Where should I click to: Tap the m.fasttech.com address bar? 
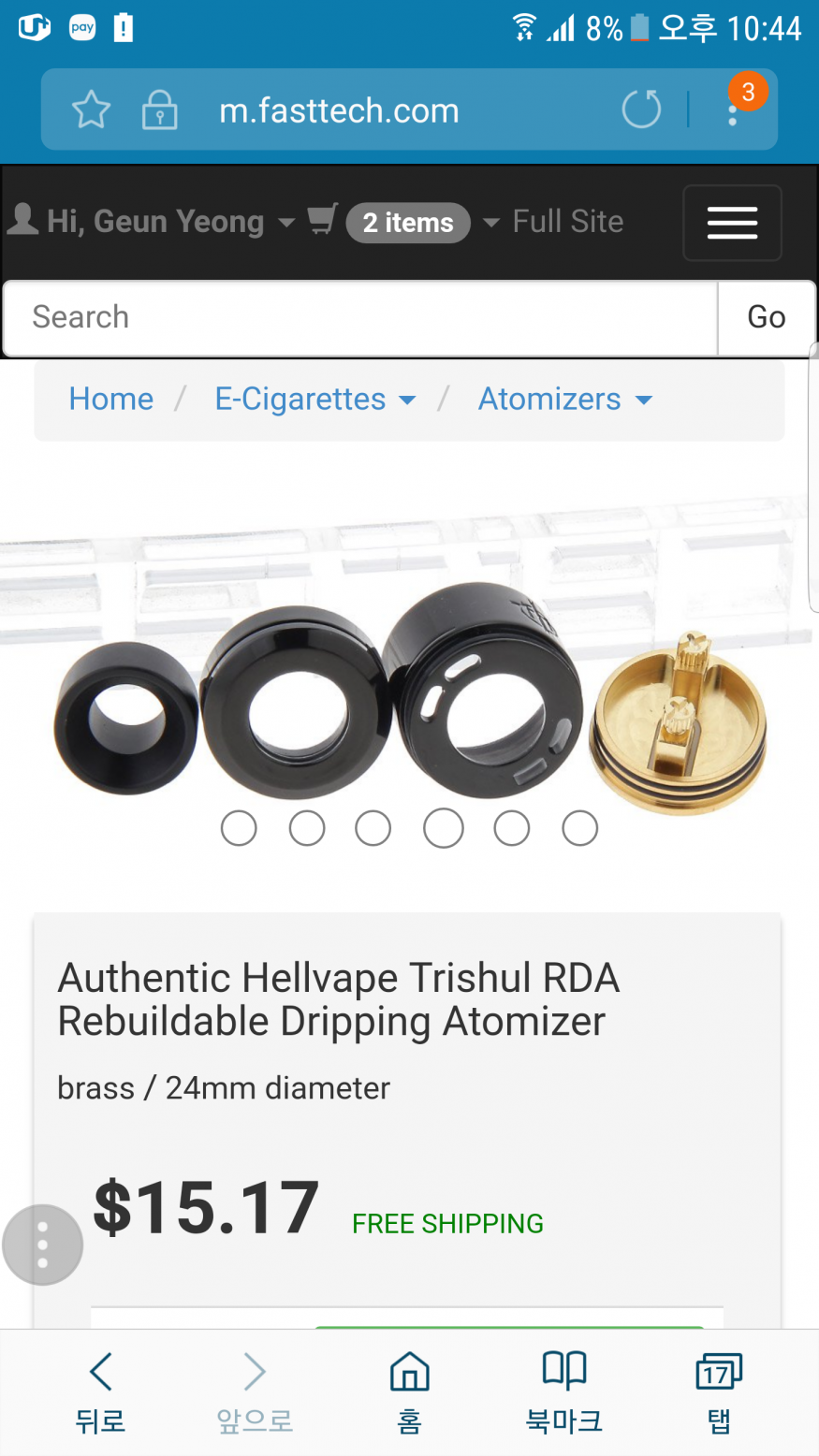pyautogui.click(x=339, y=110)
